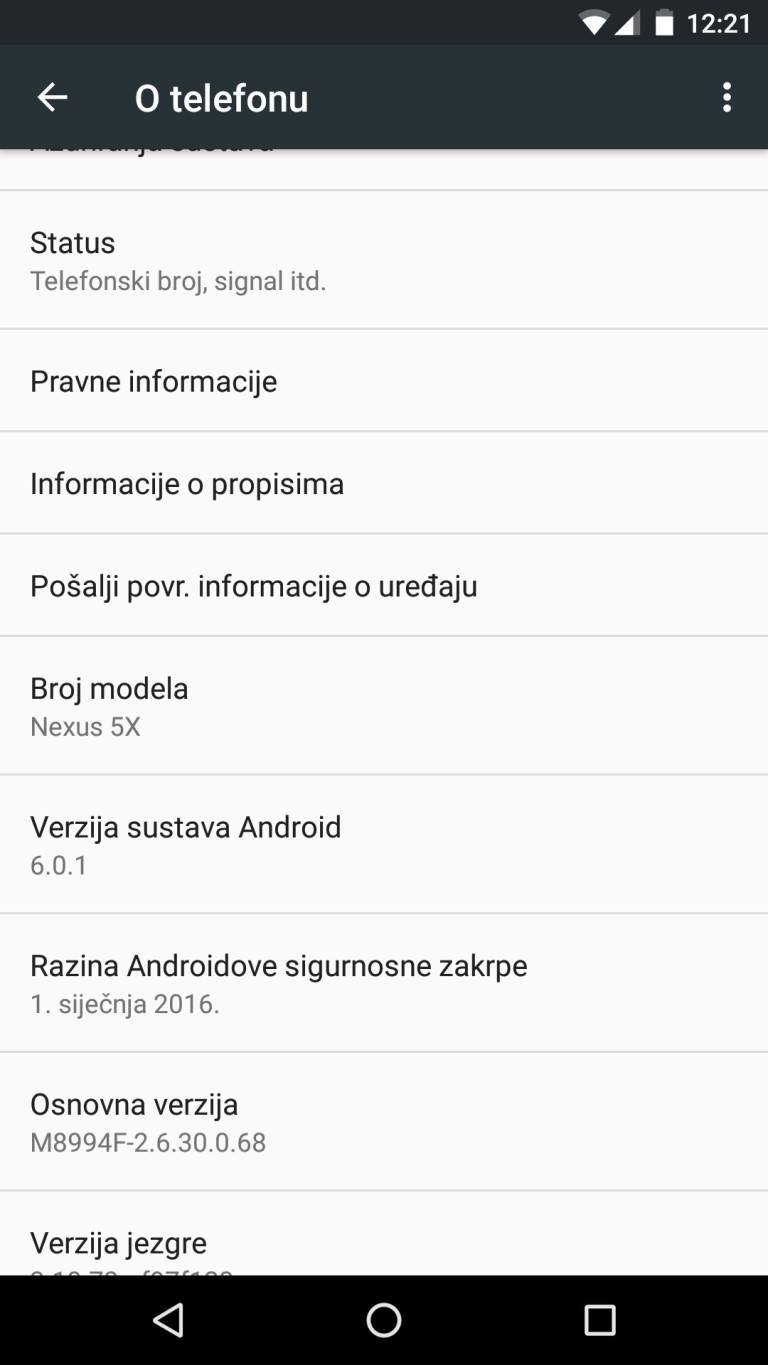
Task: Open recent apps from navigation bar
Action: (x=599, y=1320)
